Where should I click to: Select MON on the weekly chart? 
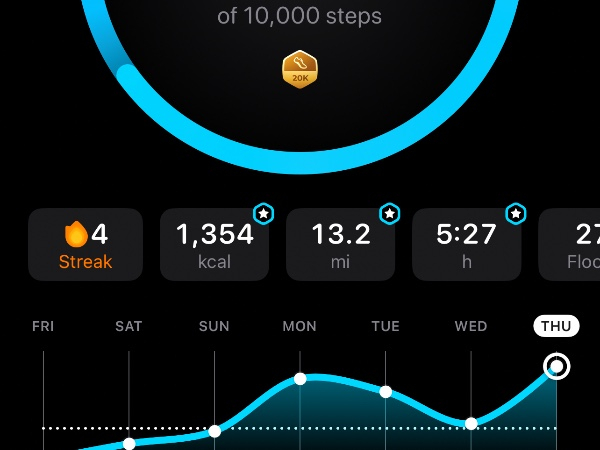(x=300, y=326)
